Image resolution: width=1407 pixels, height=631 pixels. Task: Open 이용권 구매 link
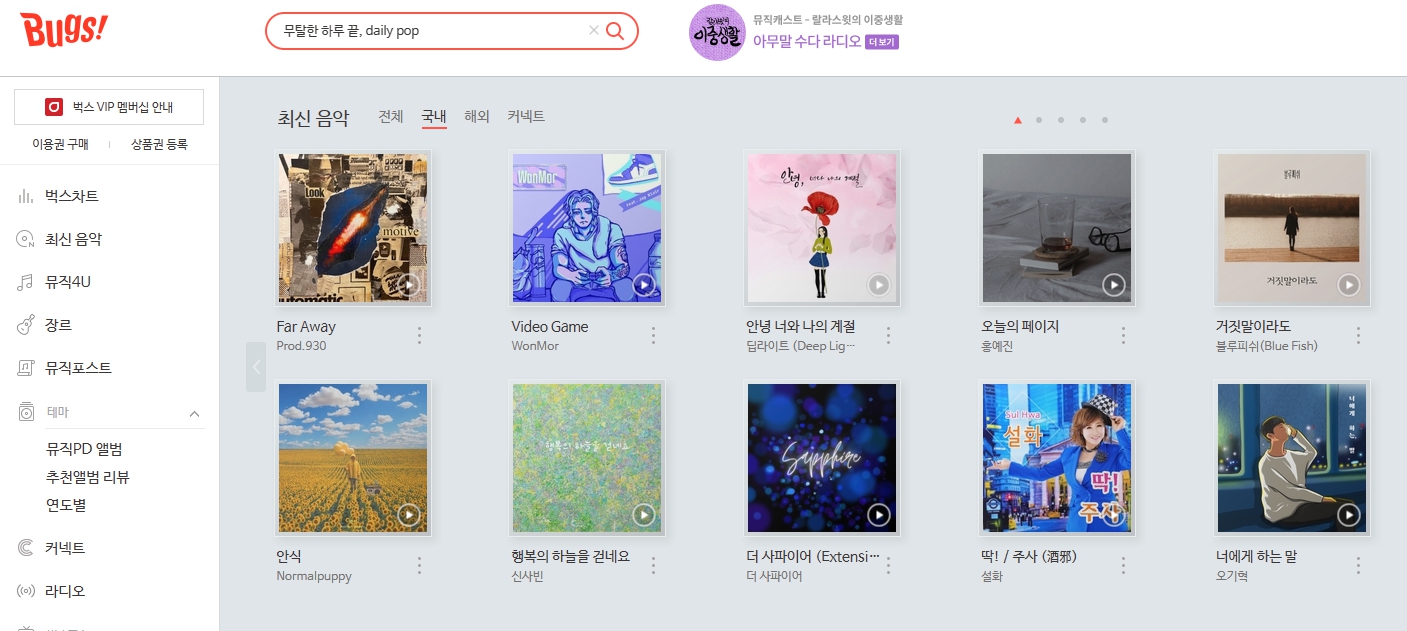[x=60, y=144]
